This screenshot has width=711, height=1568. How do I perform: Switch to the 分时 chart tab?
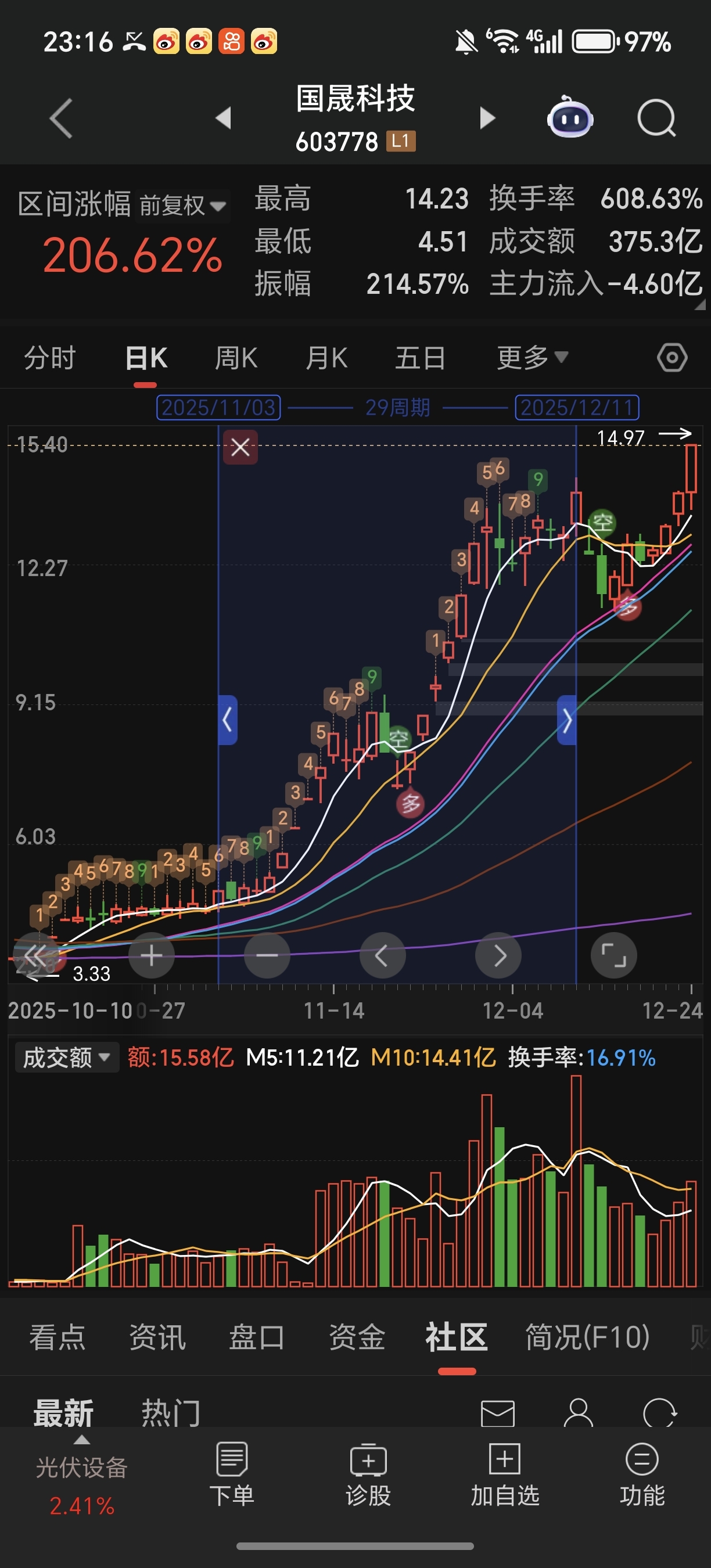pos(50,358)
